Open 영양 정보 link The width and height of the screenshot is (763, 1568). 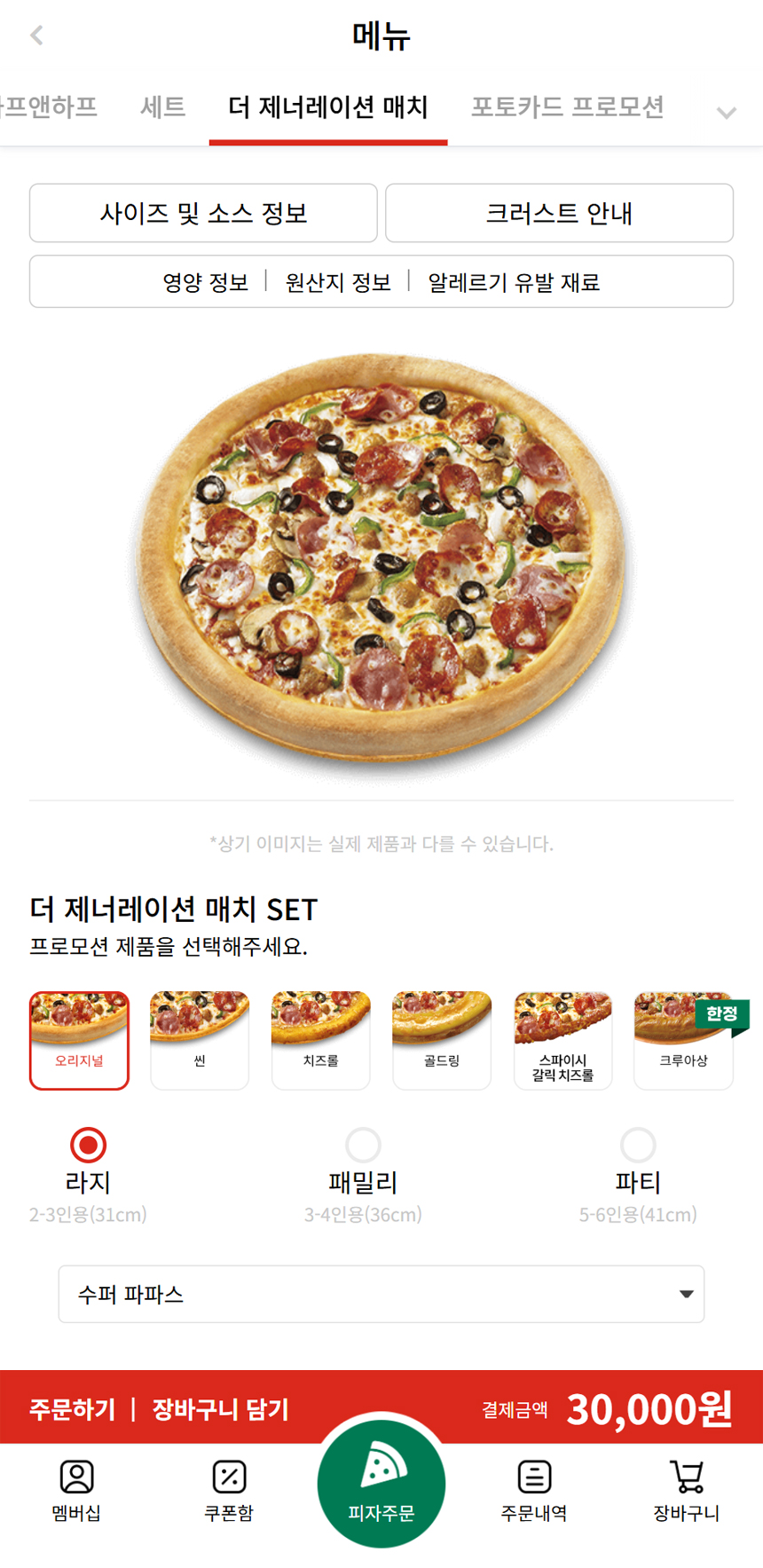click(205, 282)
